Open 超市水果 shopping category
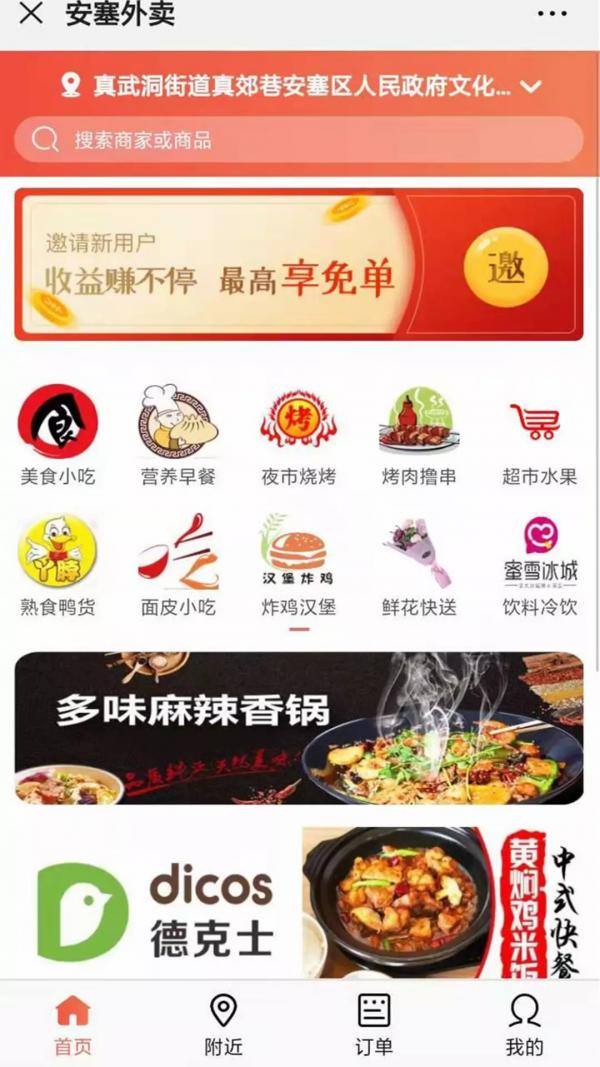The height and width of the screenshot is (1067, 600). click(x=539, y=436)
